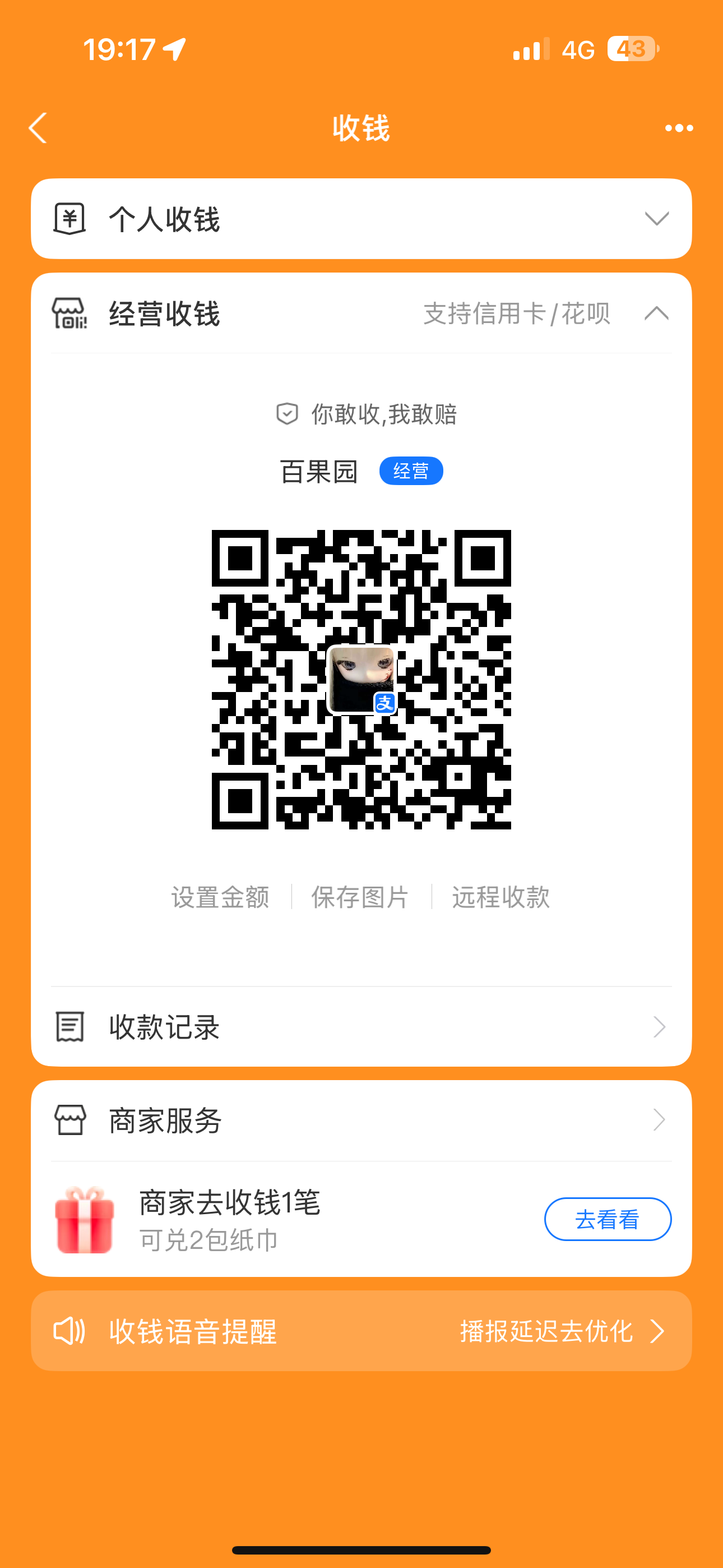Tap 设置金额 to set amount
The height and width of the screenshot is (1568, 723).
pos(220,897)
